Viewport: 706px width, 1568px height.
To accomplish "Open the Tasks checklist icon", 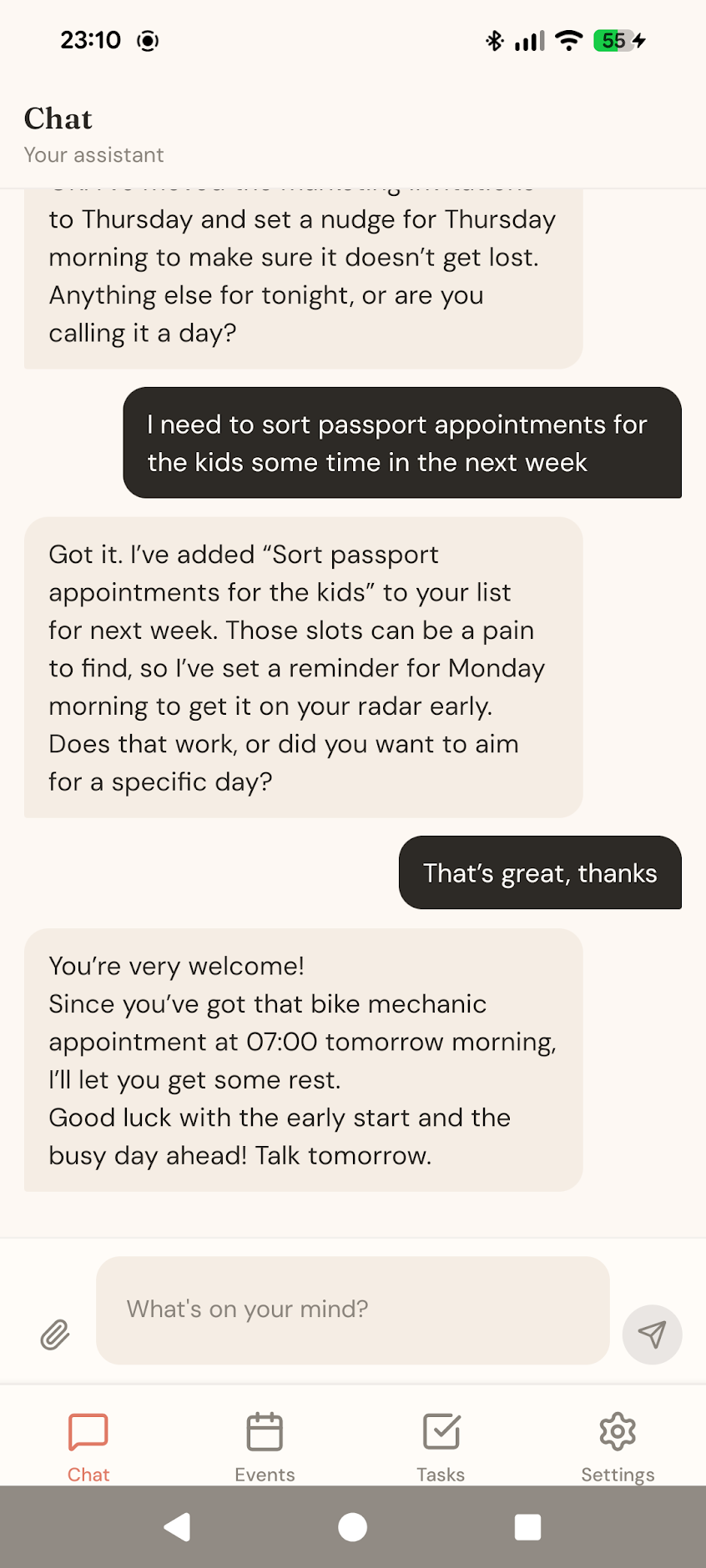I will [441, 1430].
